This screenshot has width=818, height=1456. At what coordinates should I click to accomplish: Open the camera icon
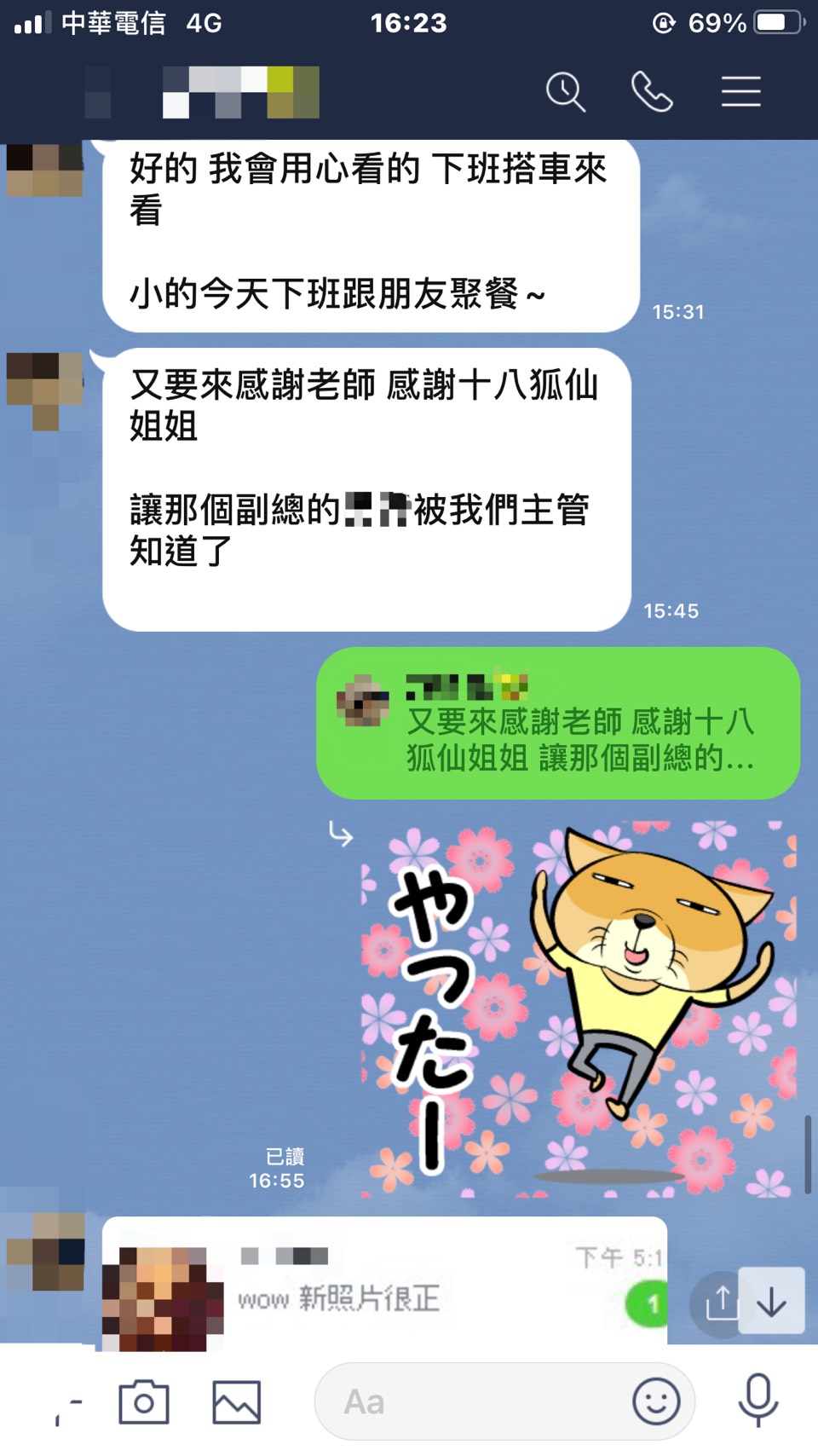pyautogui.click(x=143, y=1401)
